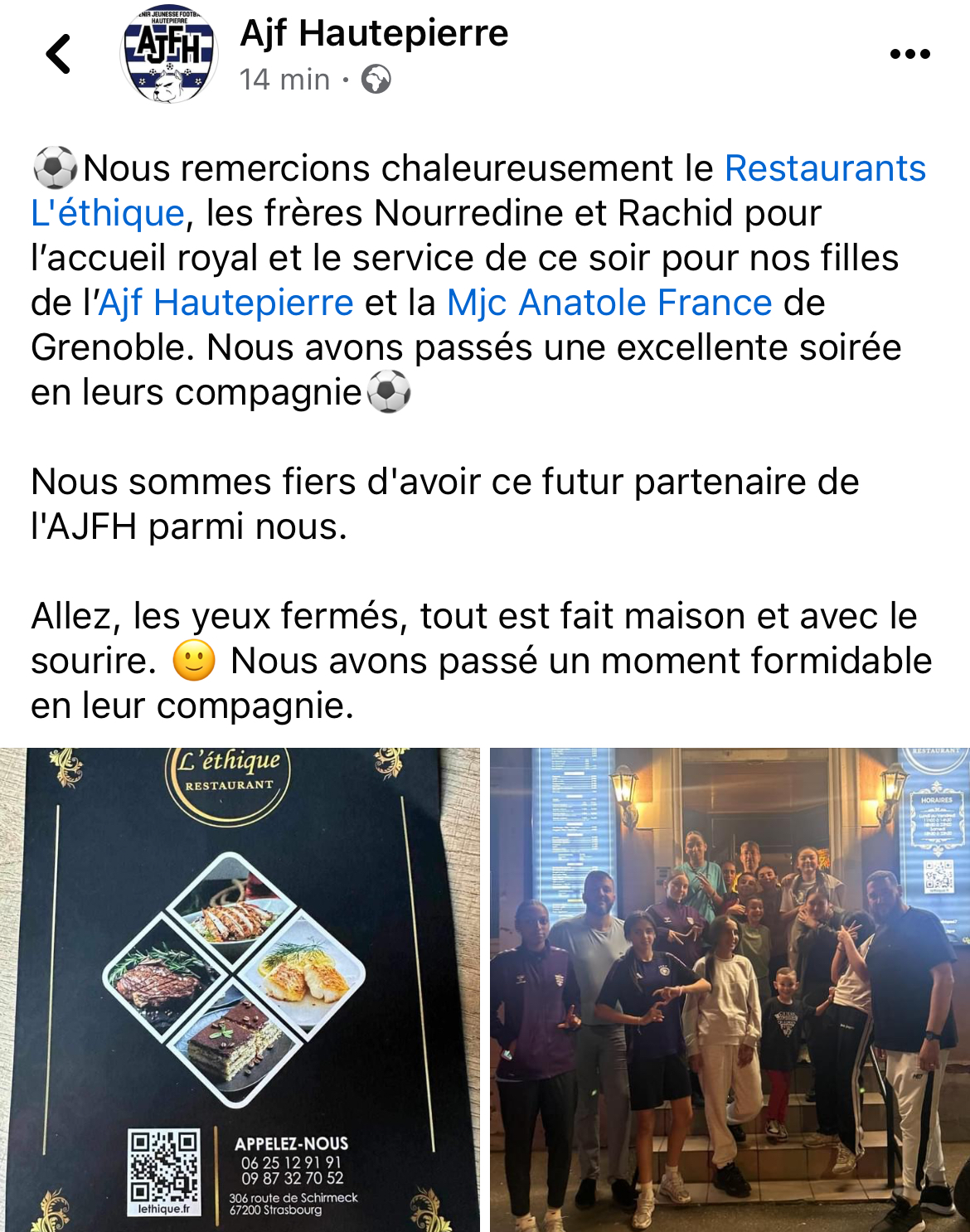
Task: View the L'éthique restaurant menu photo
Action: click(x=240, y=988)
